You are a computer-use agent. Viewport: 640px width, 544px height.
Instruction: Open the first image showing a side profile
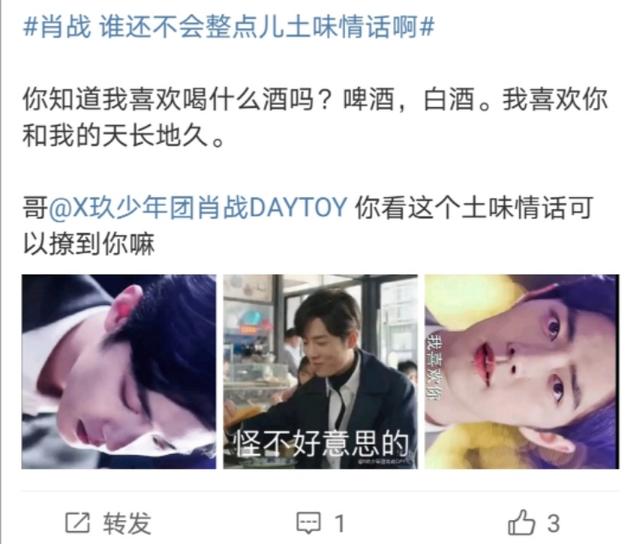click(119, 371)
